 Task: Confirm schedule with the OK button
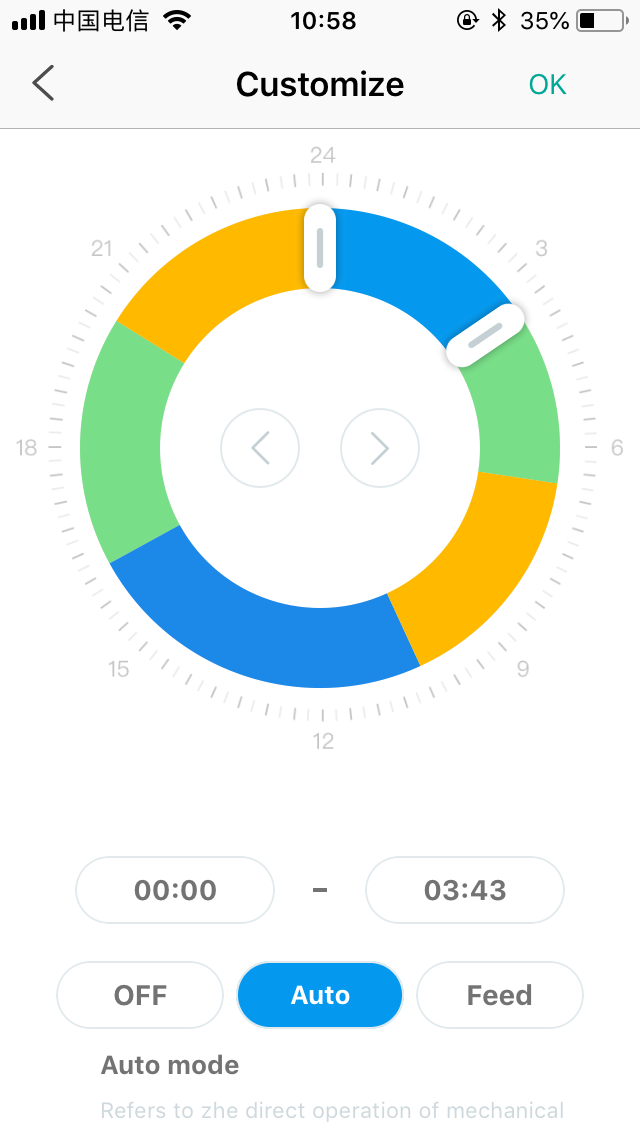547,85
